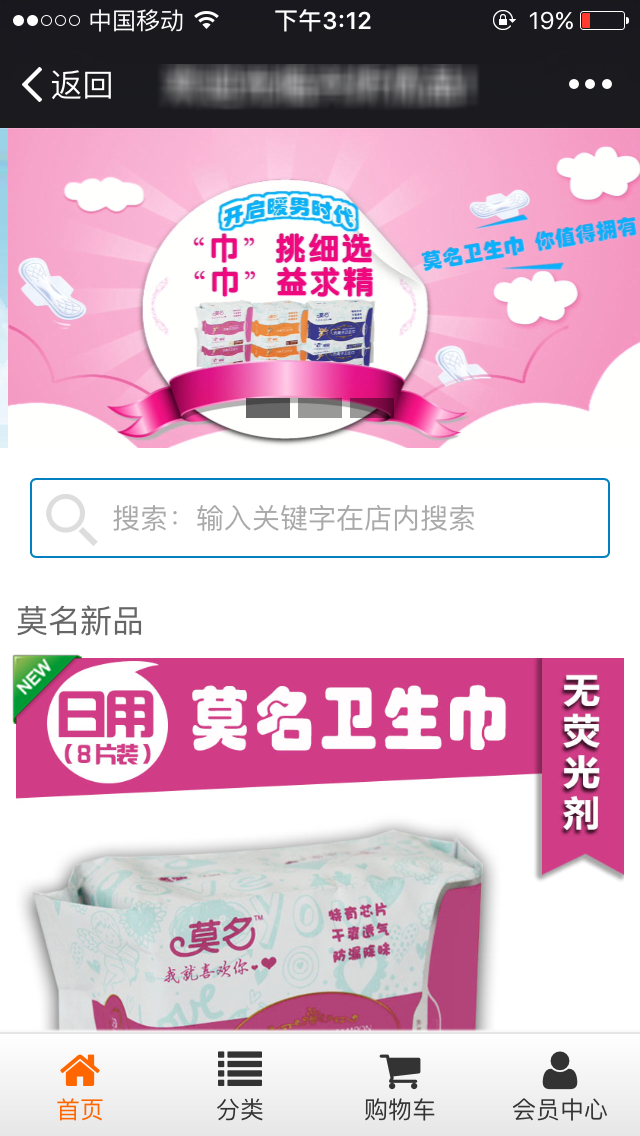The height and width of the screenshot is (1136, 640).
Task: Open the 购物车 shopping cart tab
Action: point(400,1086)
